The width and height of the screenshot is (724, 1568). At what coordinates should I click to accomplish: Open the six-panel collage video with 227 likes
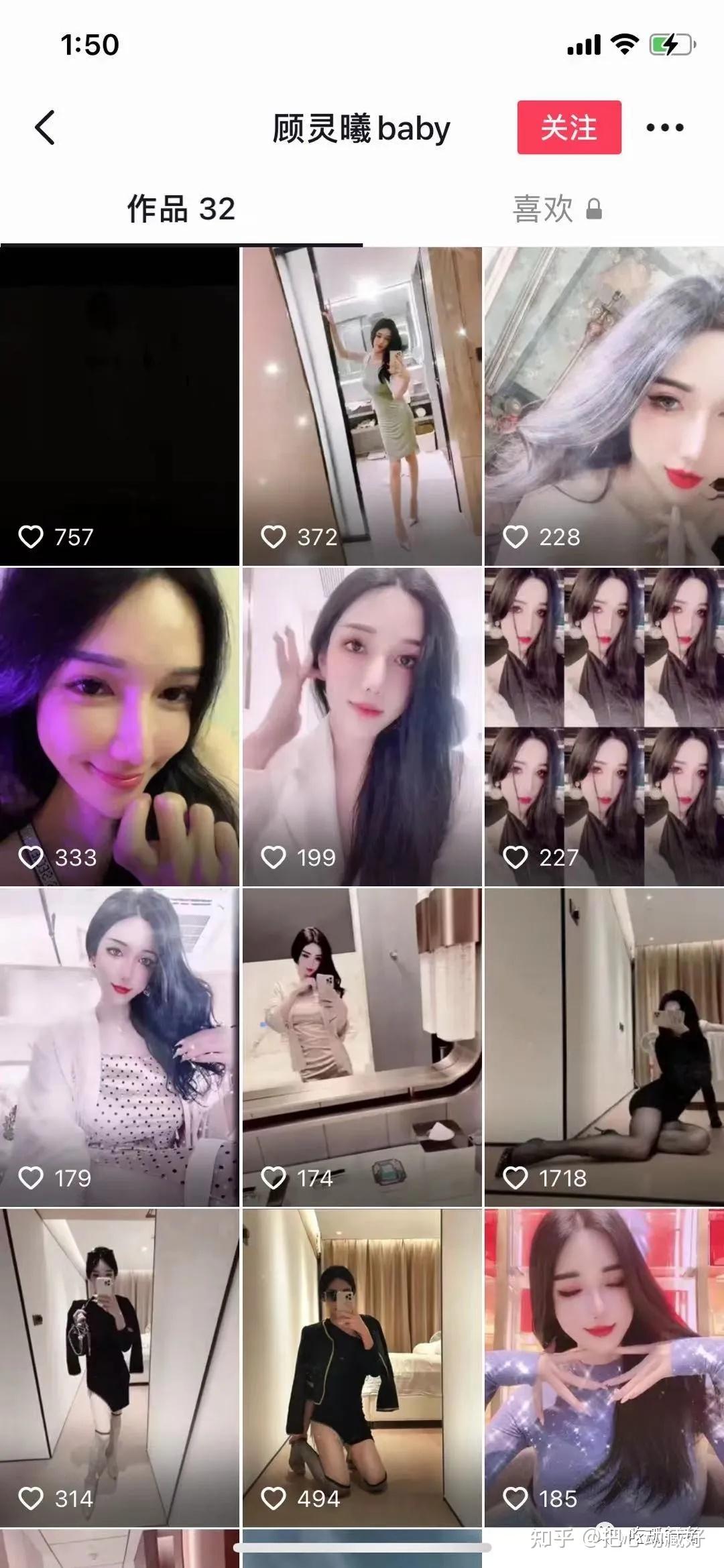[604, 727]
